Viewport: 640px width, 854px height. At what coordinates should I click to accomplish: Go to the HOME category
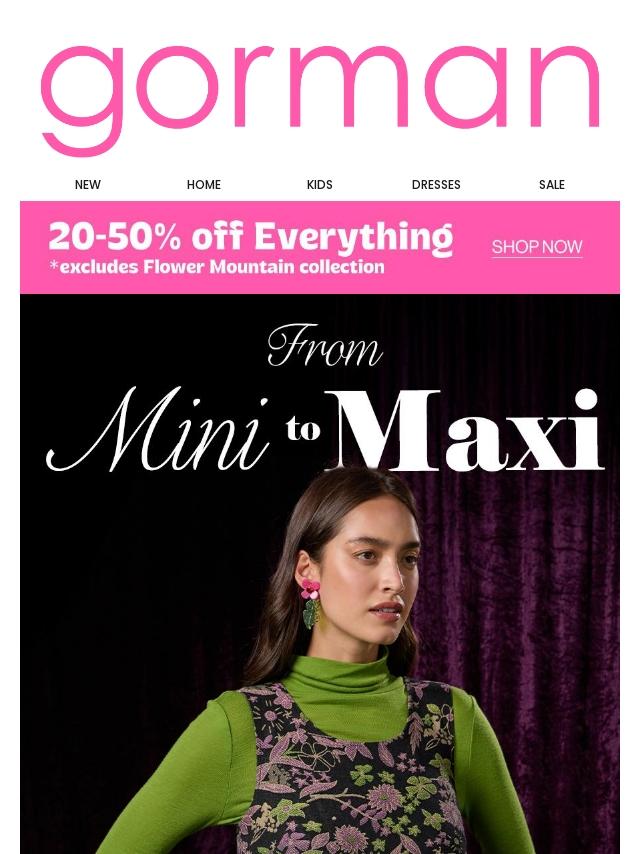pyautogui.click(x=204, y=185)
